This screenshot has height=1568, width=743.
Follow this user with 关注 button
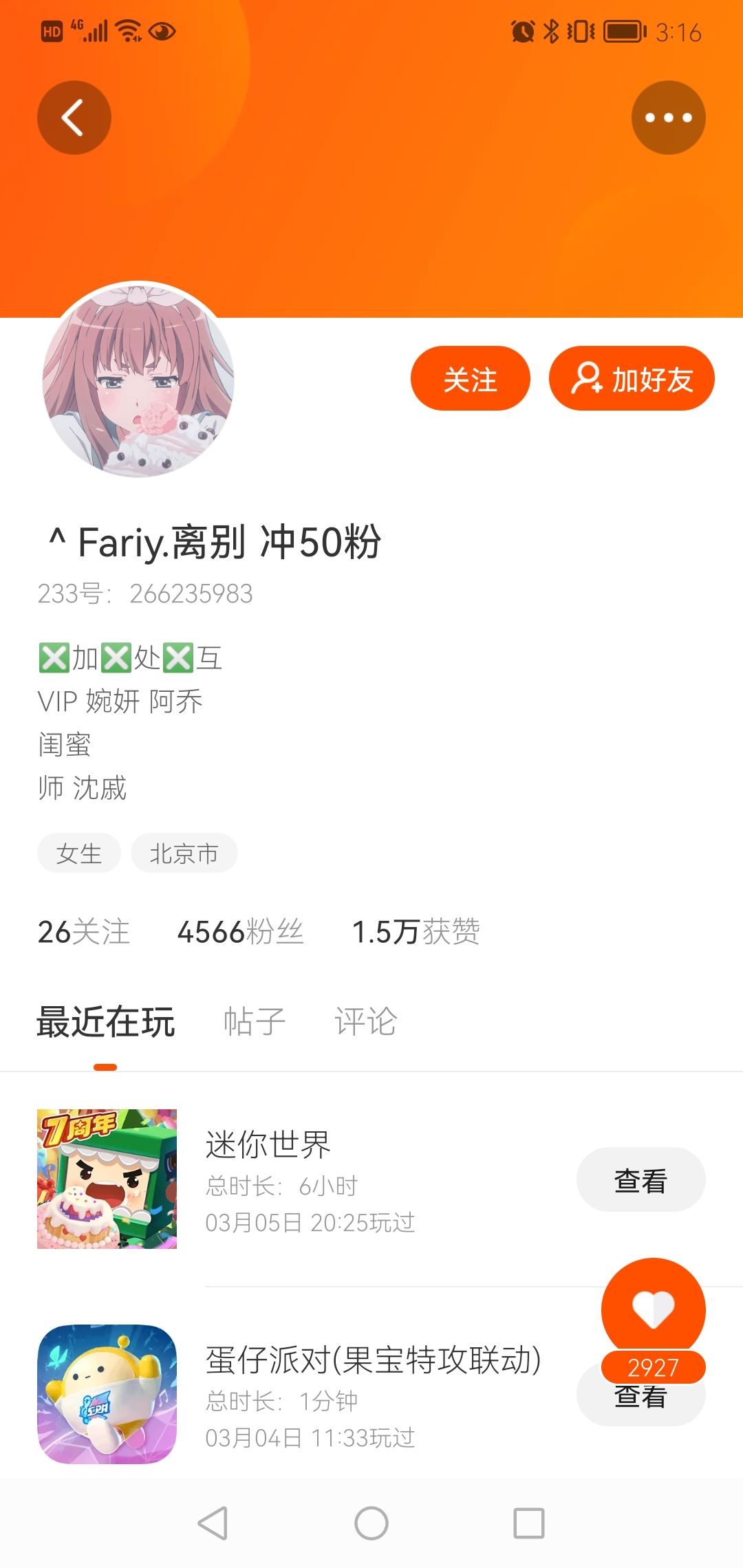(x=470, y=378)
